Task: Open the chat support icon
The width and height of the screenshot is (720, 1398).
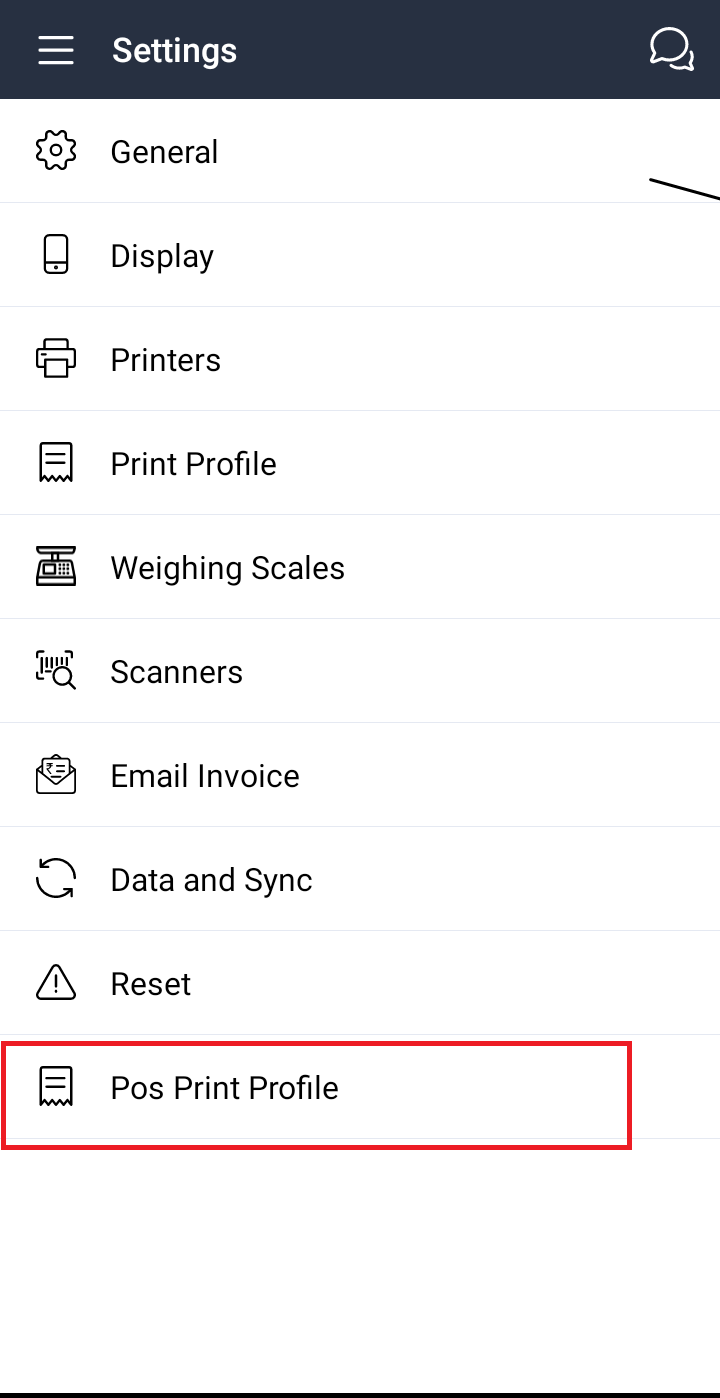Action: (670, 49)
